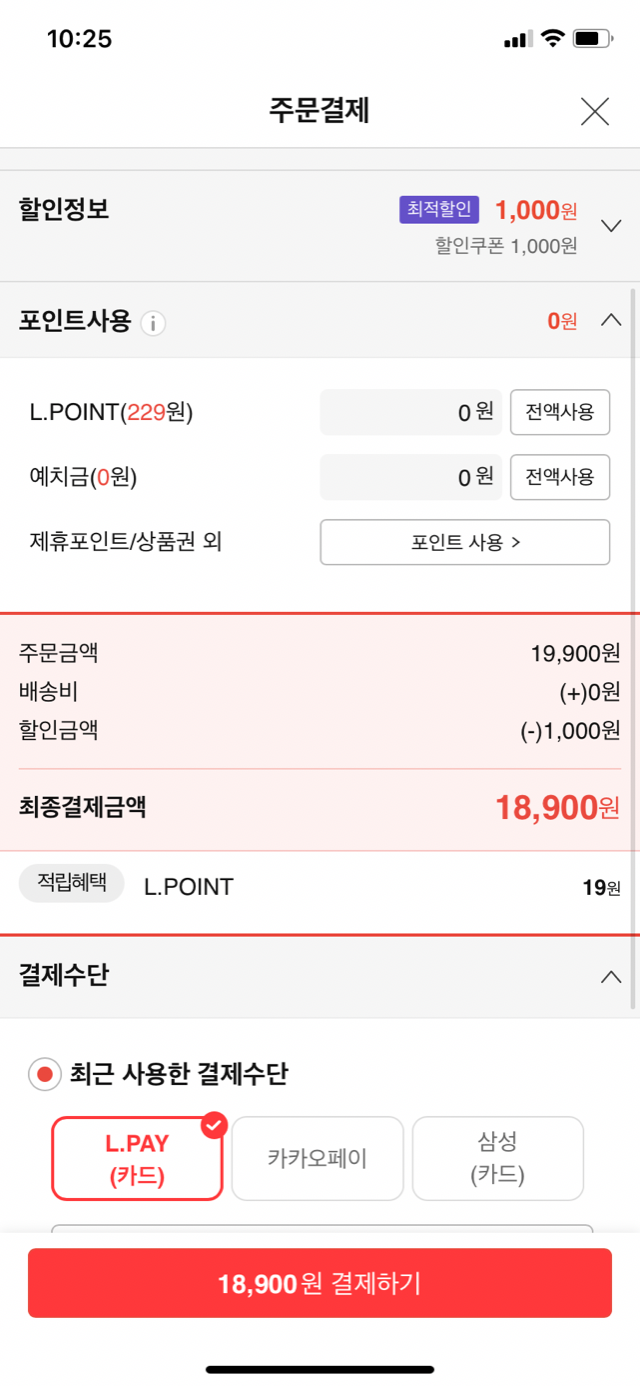Collapse the 결제수단 section
Screen dimensions: 640x1386
tap(611, 977)
